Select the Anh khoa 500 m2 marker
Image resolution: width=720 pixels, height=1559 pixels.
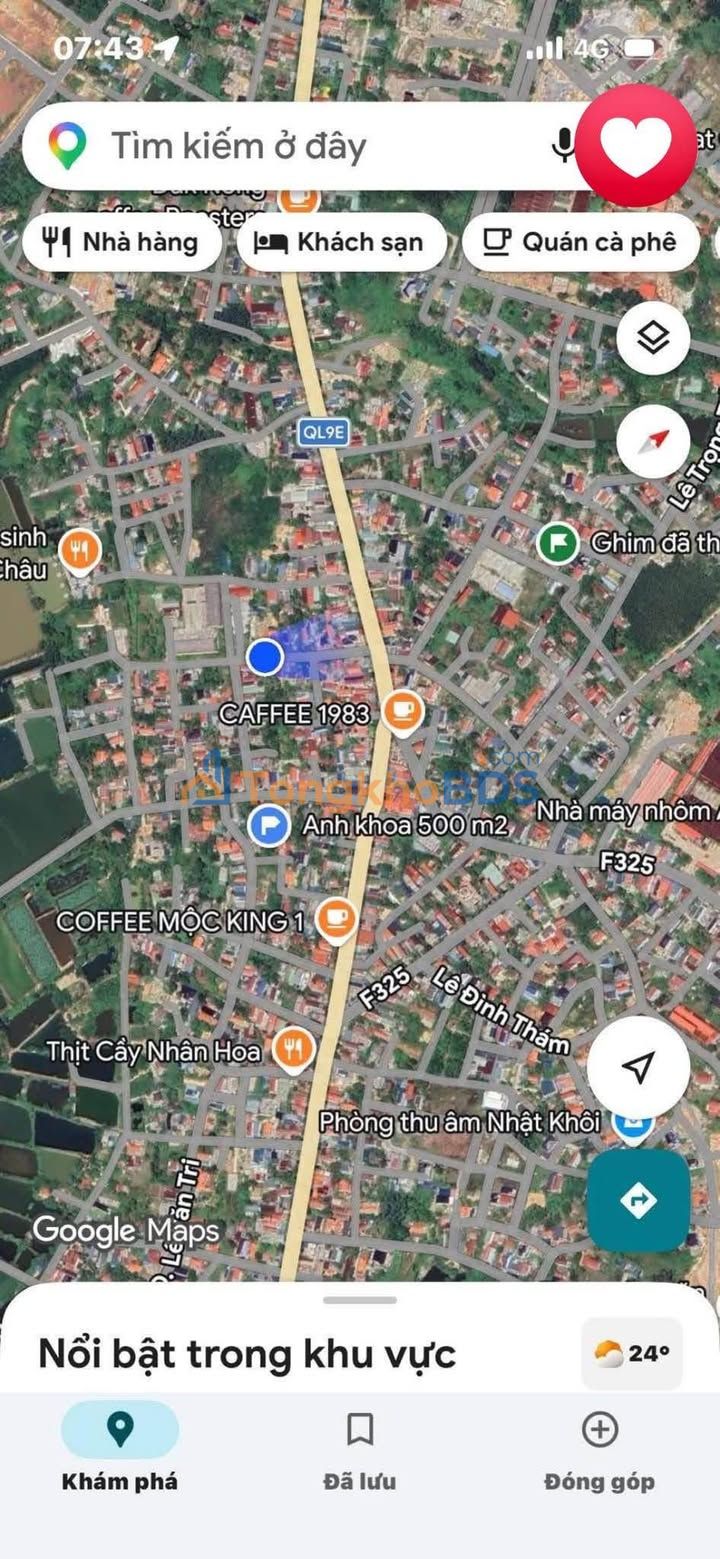pyautogui.click(x=269, y=825)
